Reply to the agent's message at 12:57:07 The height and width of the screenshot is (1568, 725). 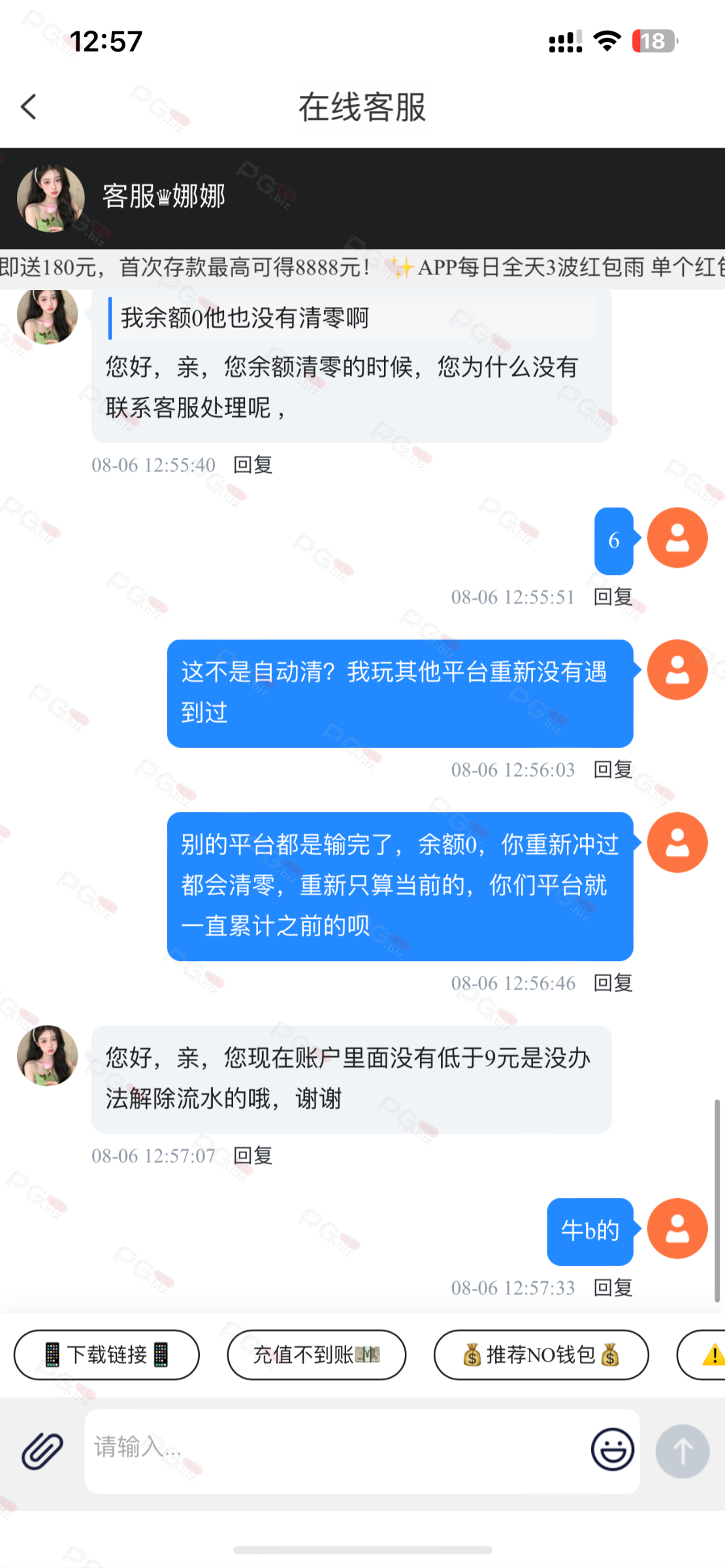point(253,1156)
